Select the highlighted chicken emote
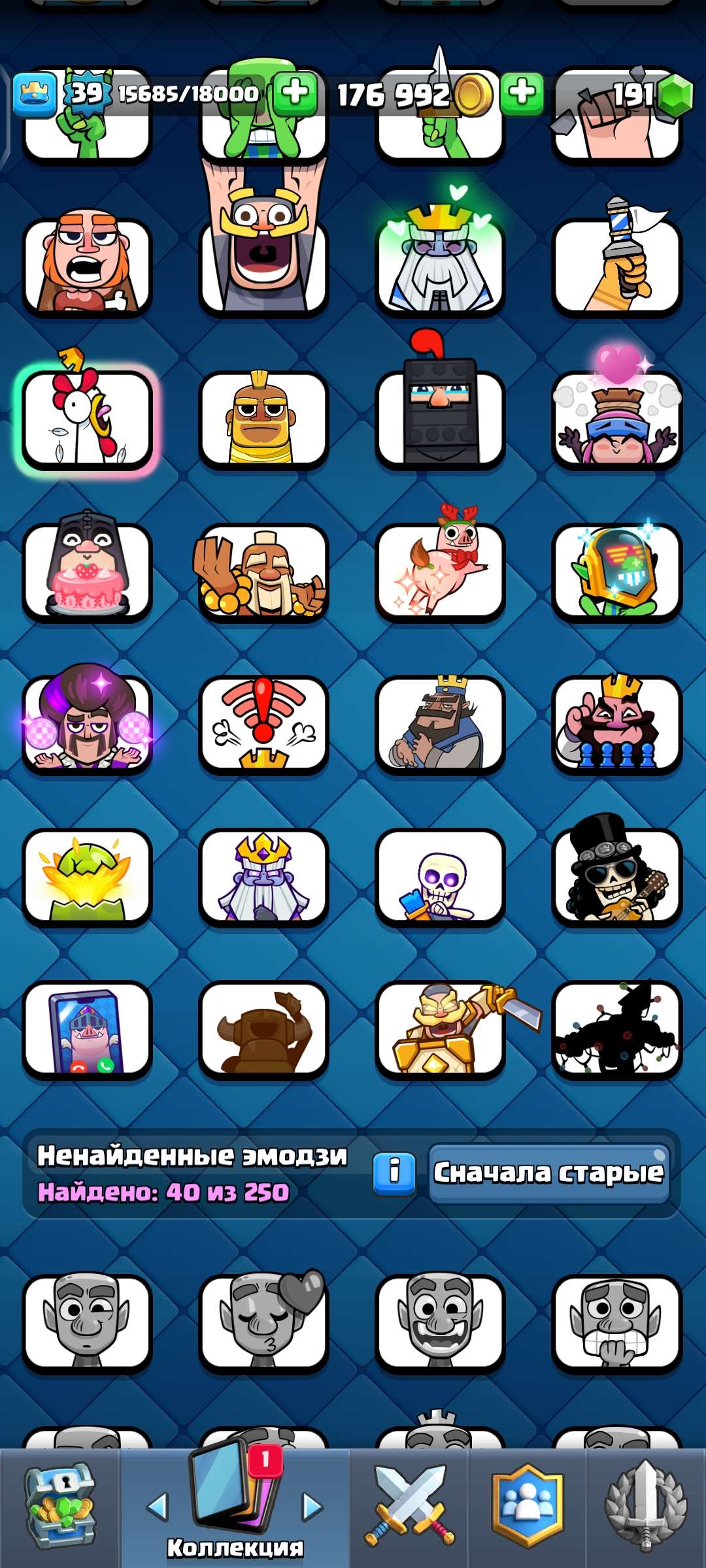The width and height of the screenshot is (706, 1568). [86, 418]
